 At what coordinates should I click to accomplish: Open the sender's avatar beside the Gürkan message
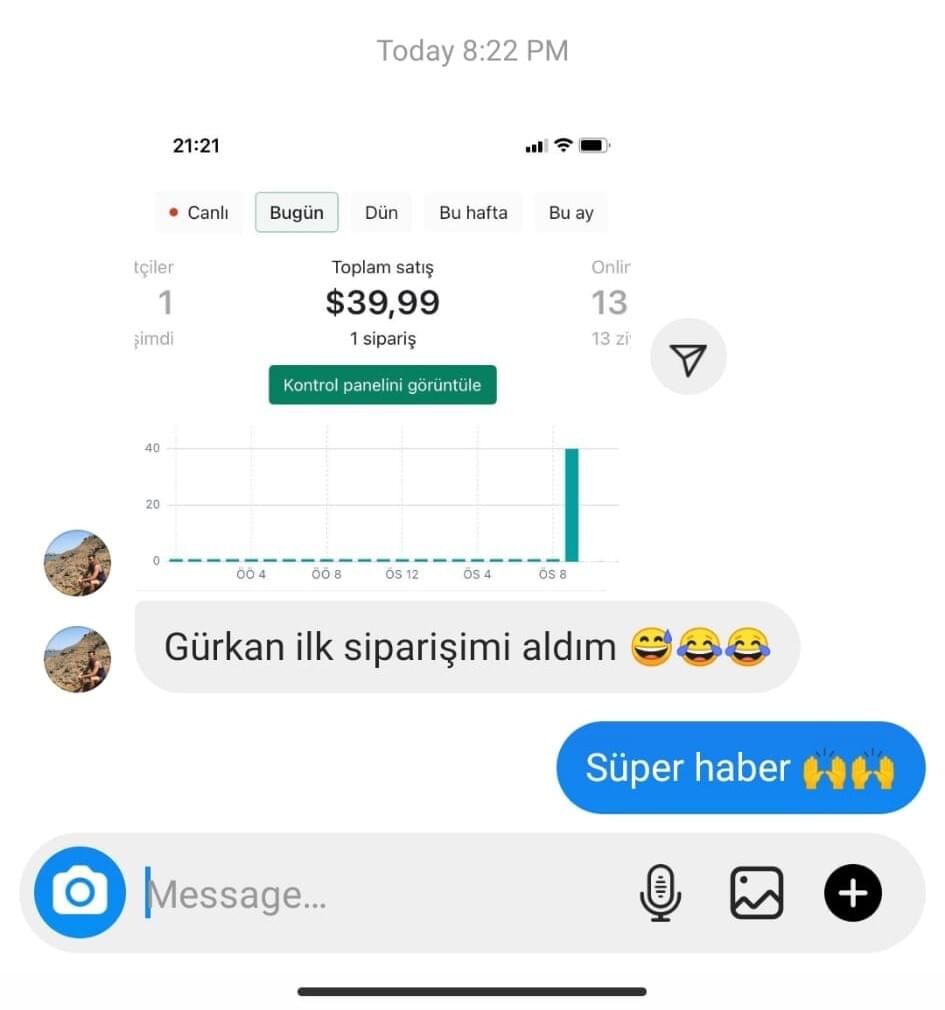click(77, 659)
